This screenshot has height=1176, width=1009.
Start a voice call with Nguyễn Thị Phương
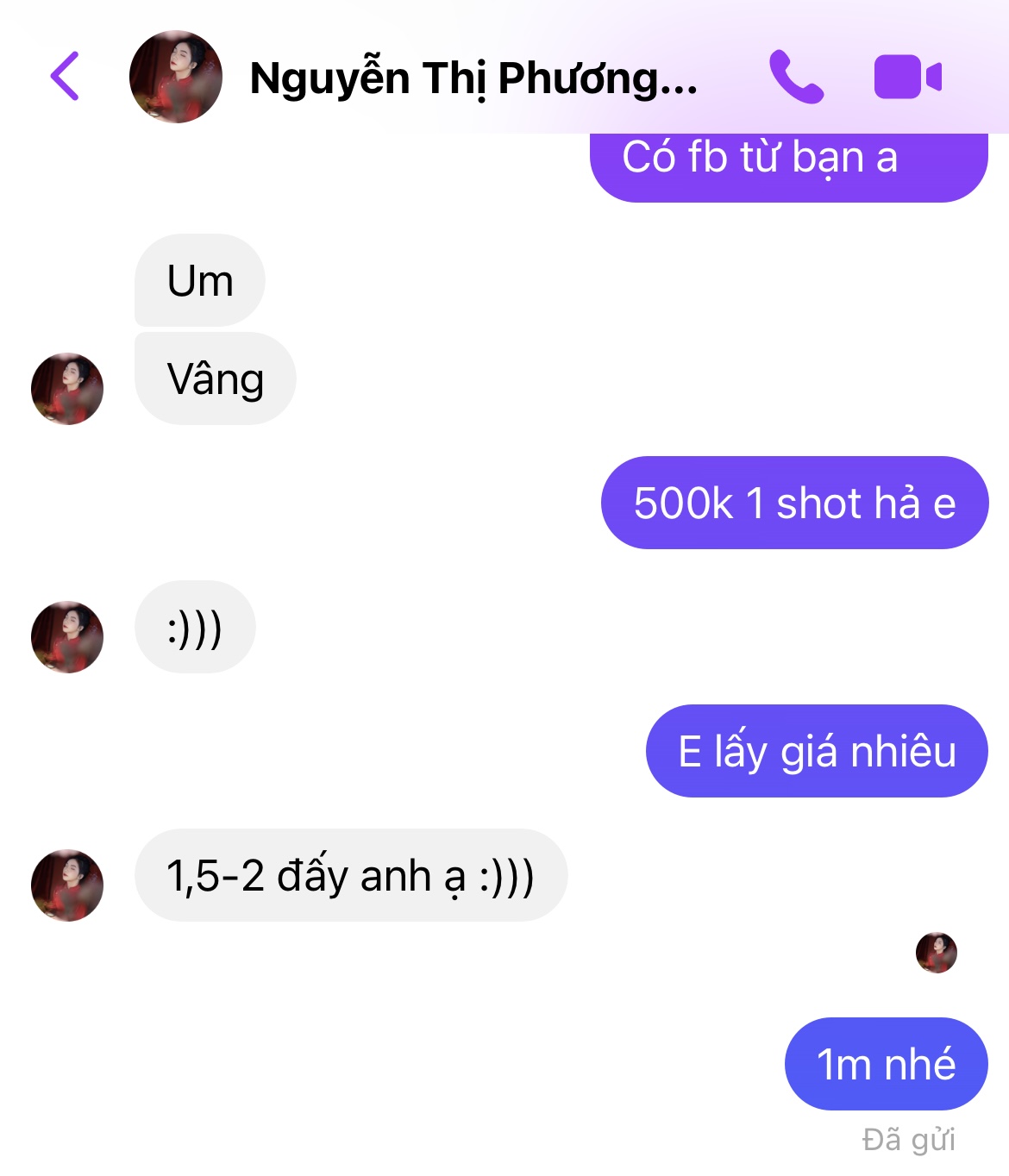tap(795, 77)
